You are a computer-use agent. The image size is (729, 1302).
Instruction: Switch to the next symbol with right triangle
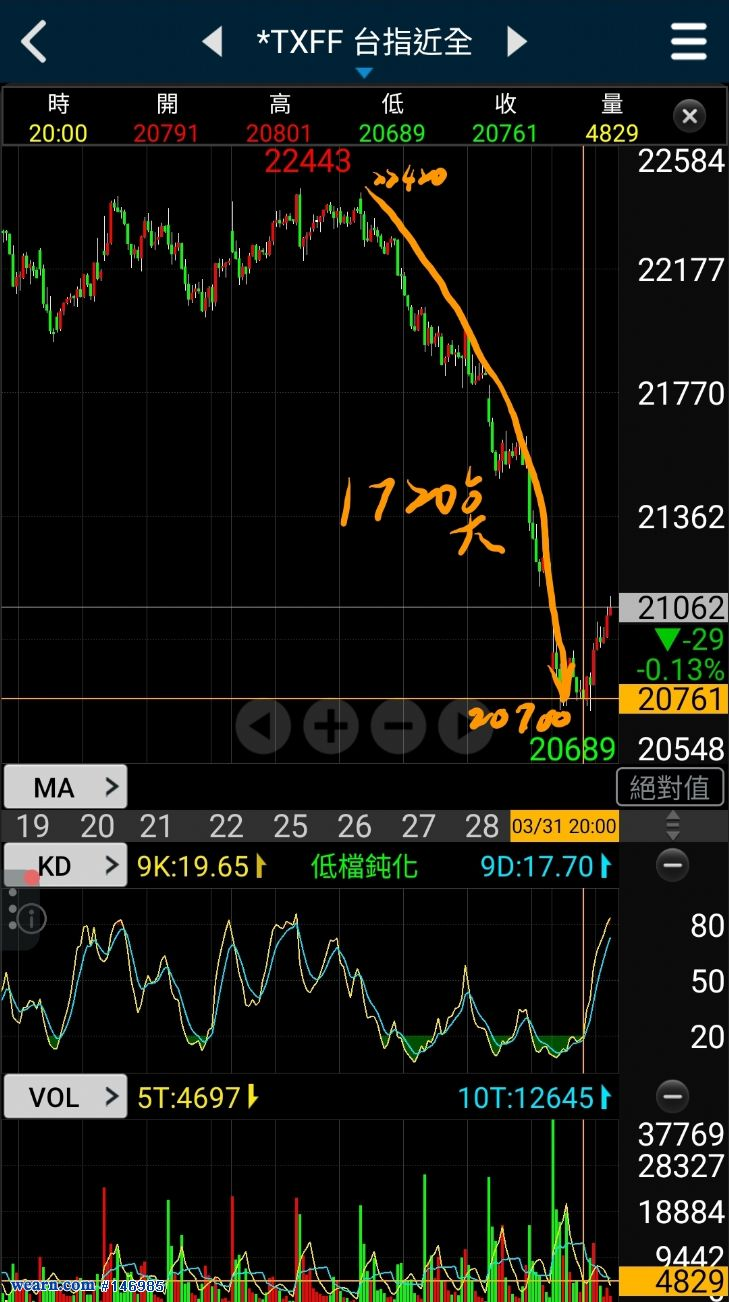516,42
